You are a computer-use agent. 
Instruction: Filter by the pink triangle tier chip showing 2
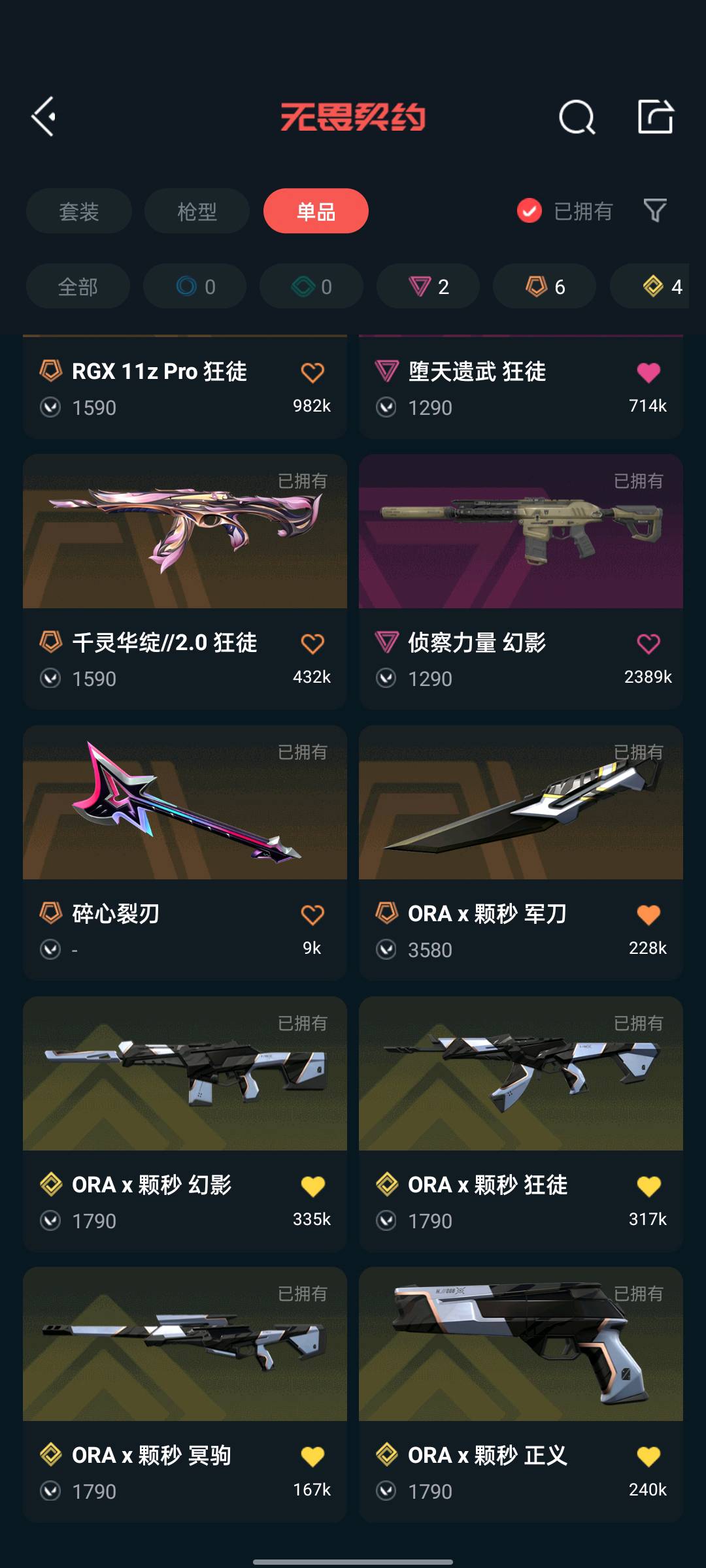click(x=428, y=286)
